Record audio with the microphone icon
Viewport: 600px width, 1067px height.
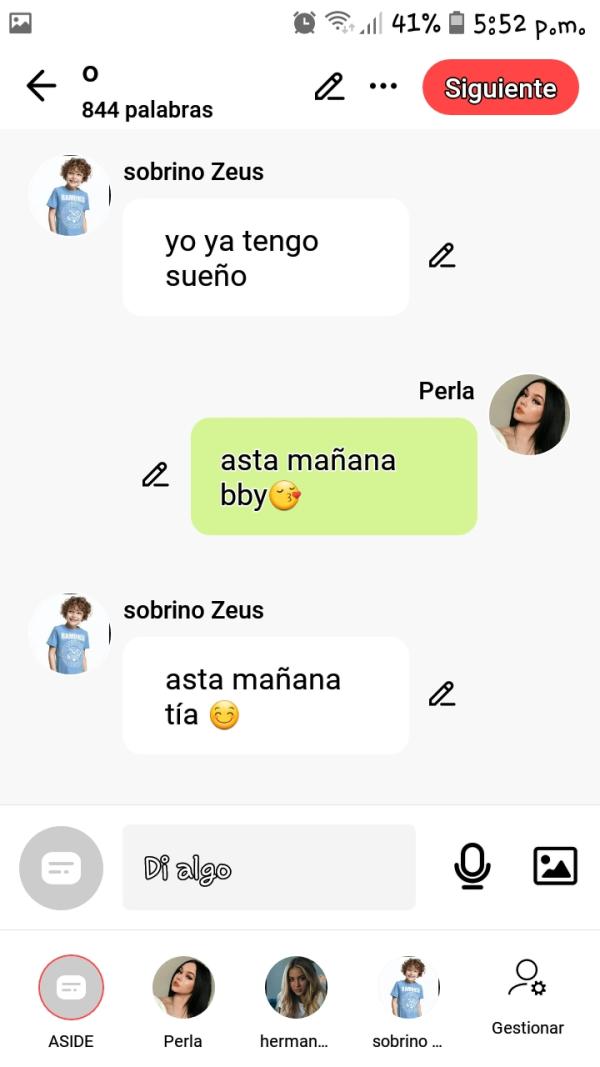click(472, 866)
